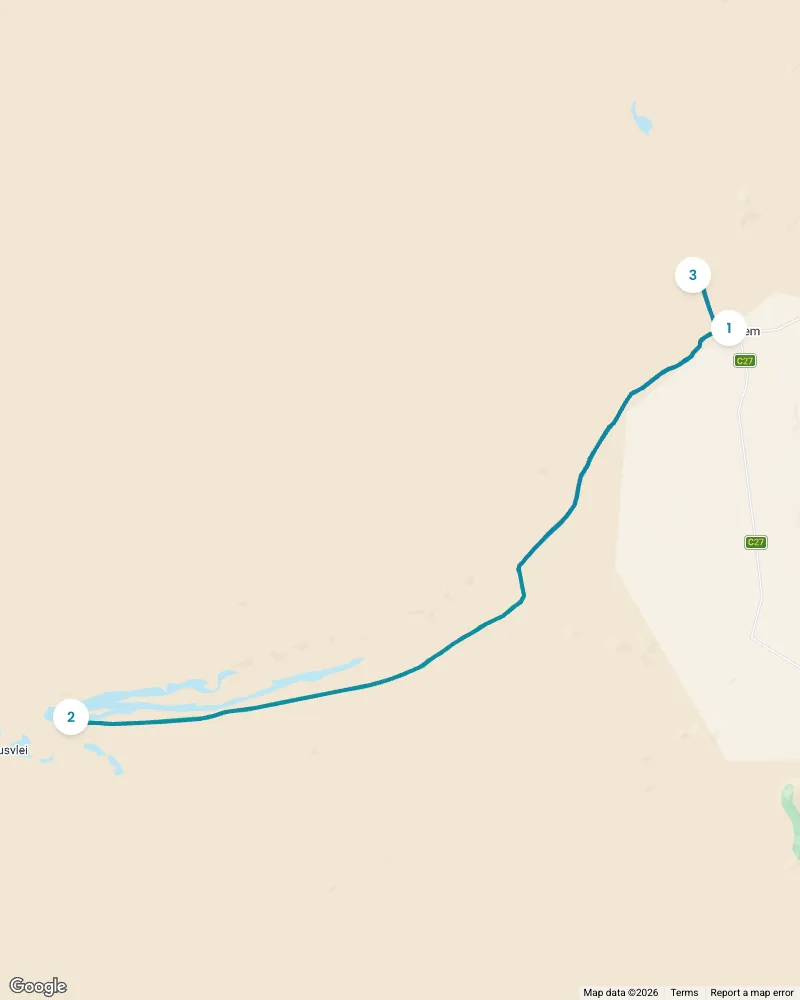Select route stop marker 3
800x1000 pixels.
point(693,275)
